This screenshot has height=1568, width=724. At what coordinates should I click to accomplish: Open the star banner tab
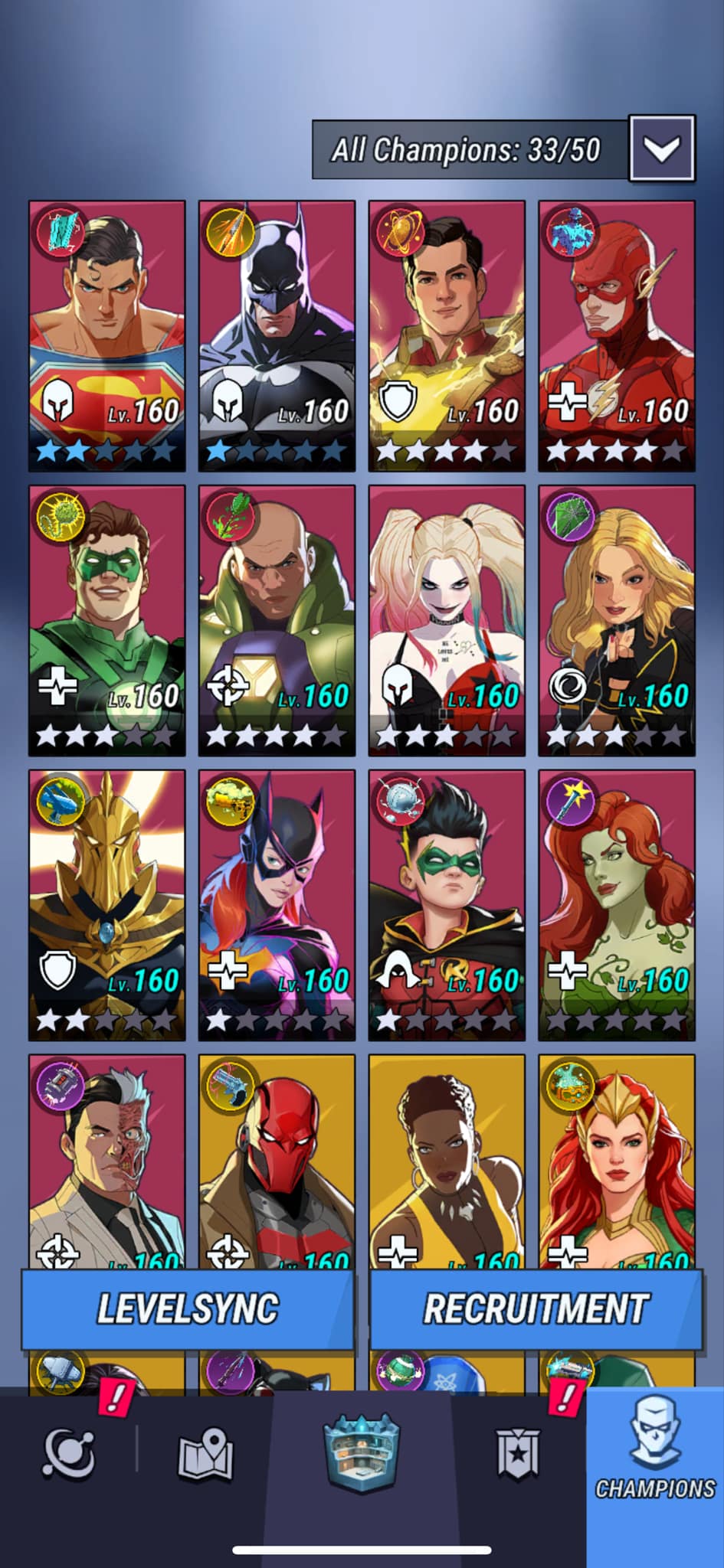[x=518, y=1453]
